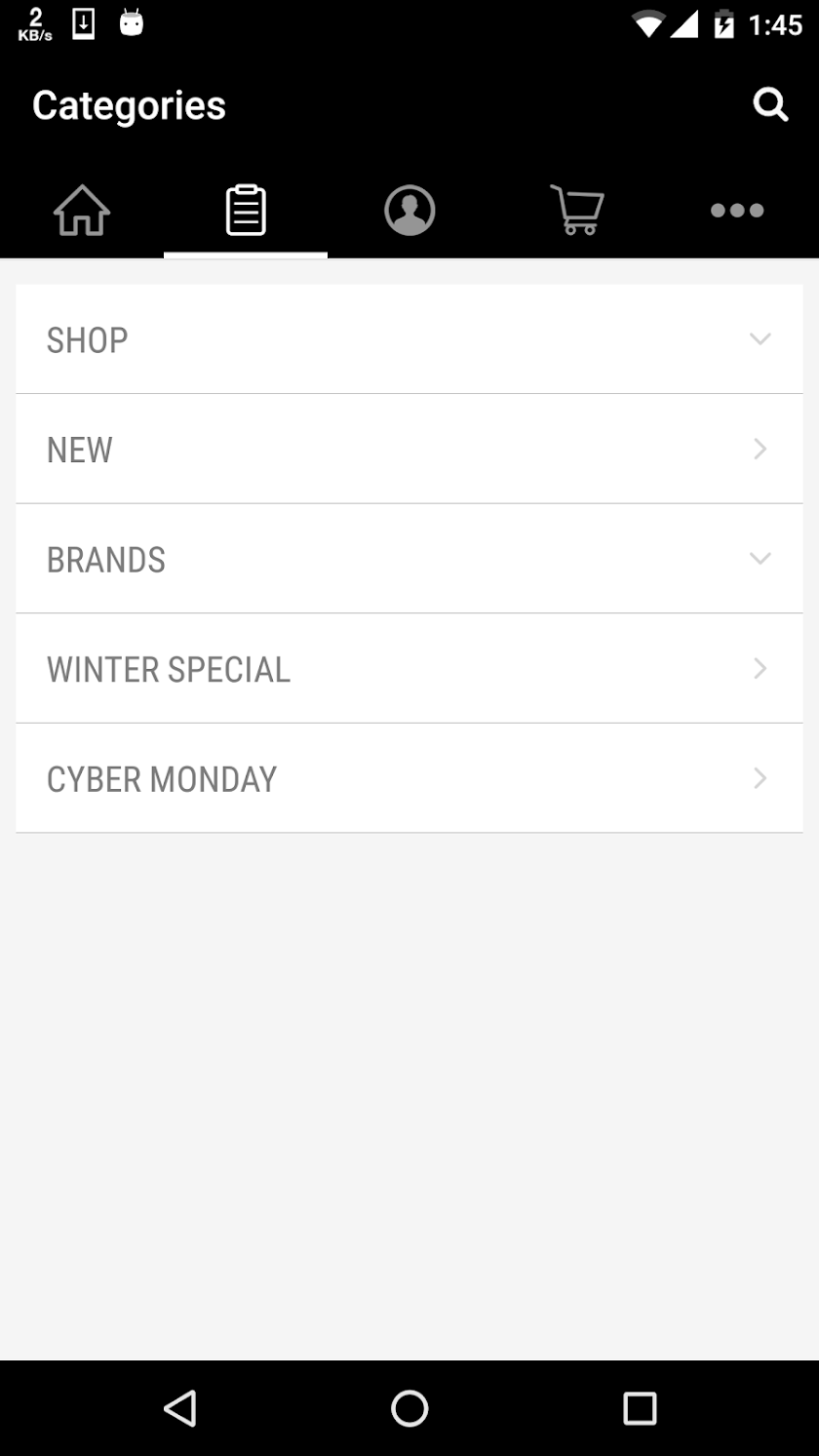
Task: Expand the BRANDS category
Action: (409, 559)
